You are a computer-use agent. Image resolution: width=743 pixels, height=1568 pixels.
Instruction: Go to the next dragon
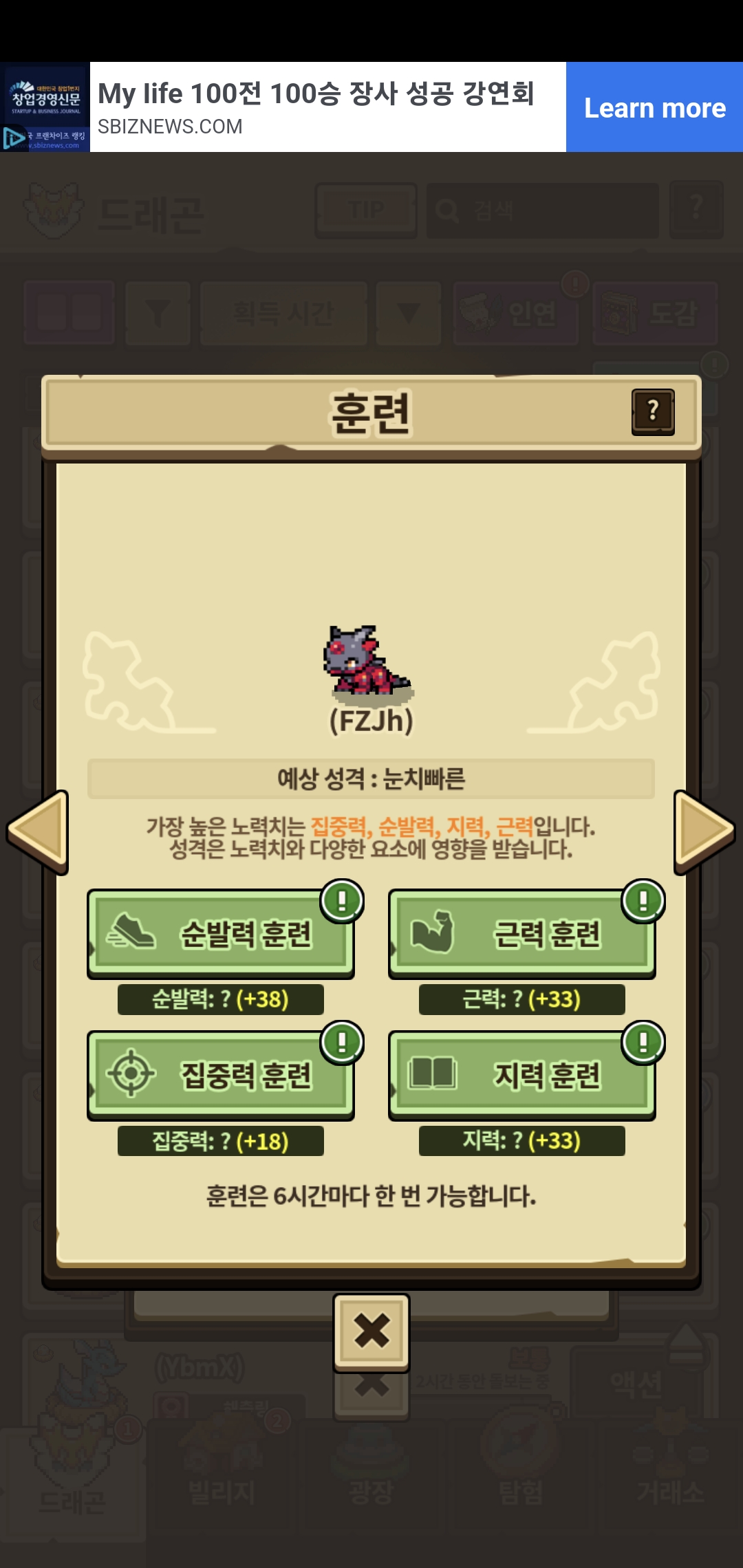(x=704, y=831)
